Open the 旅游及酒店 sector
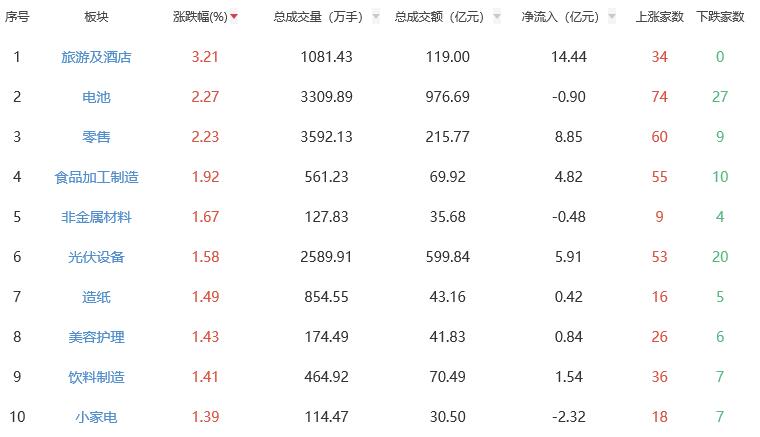Image resolution: width=760 pixels, height=437 pixels. tap(96, 57)
